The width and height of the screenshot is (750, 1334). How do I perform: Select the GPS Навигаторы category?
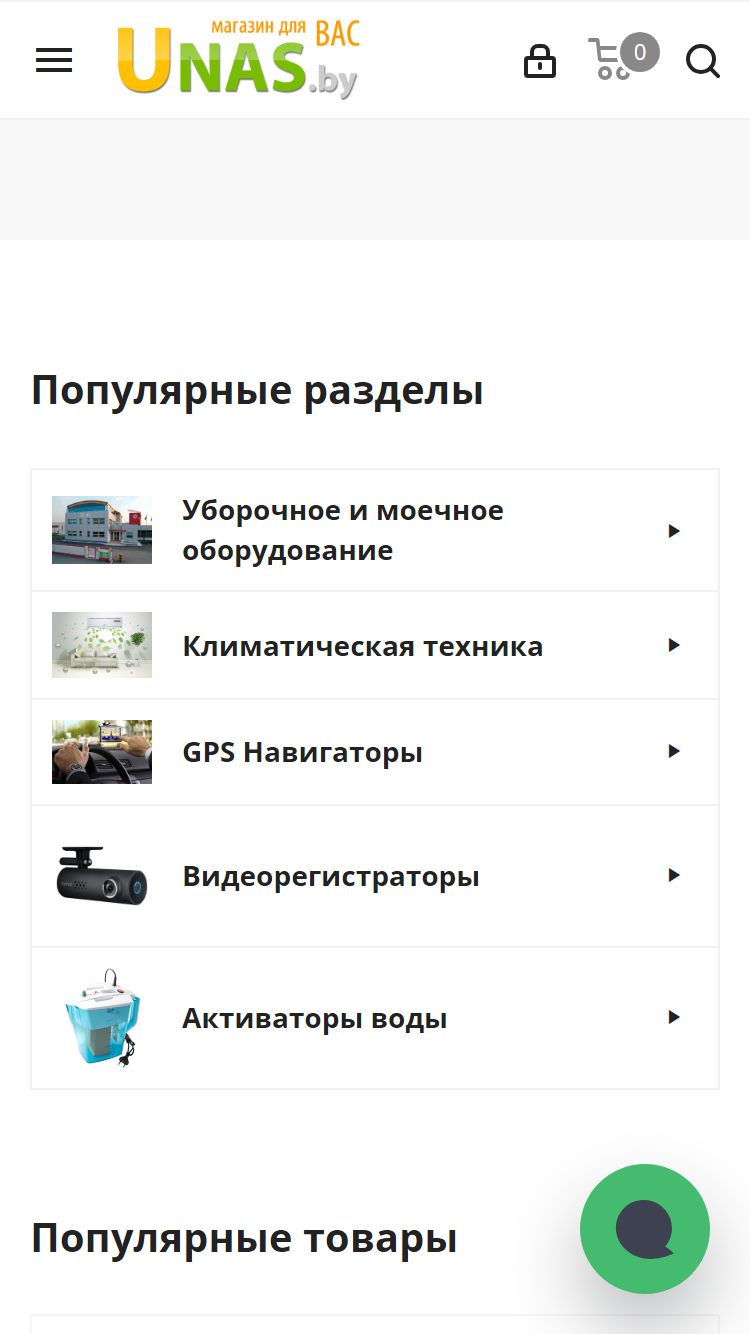(x=375, y=752)
